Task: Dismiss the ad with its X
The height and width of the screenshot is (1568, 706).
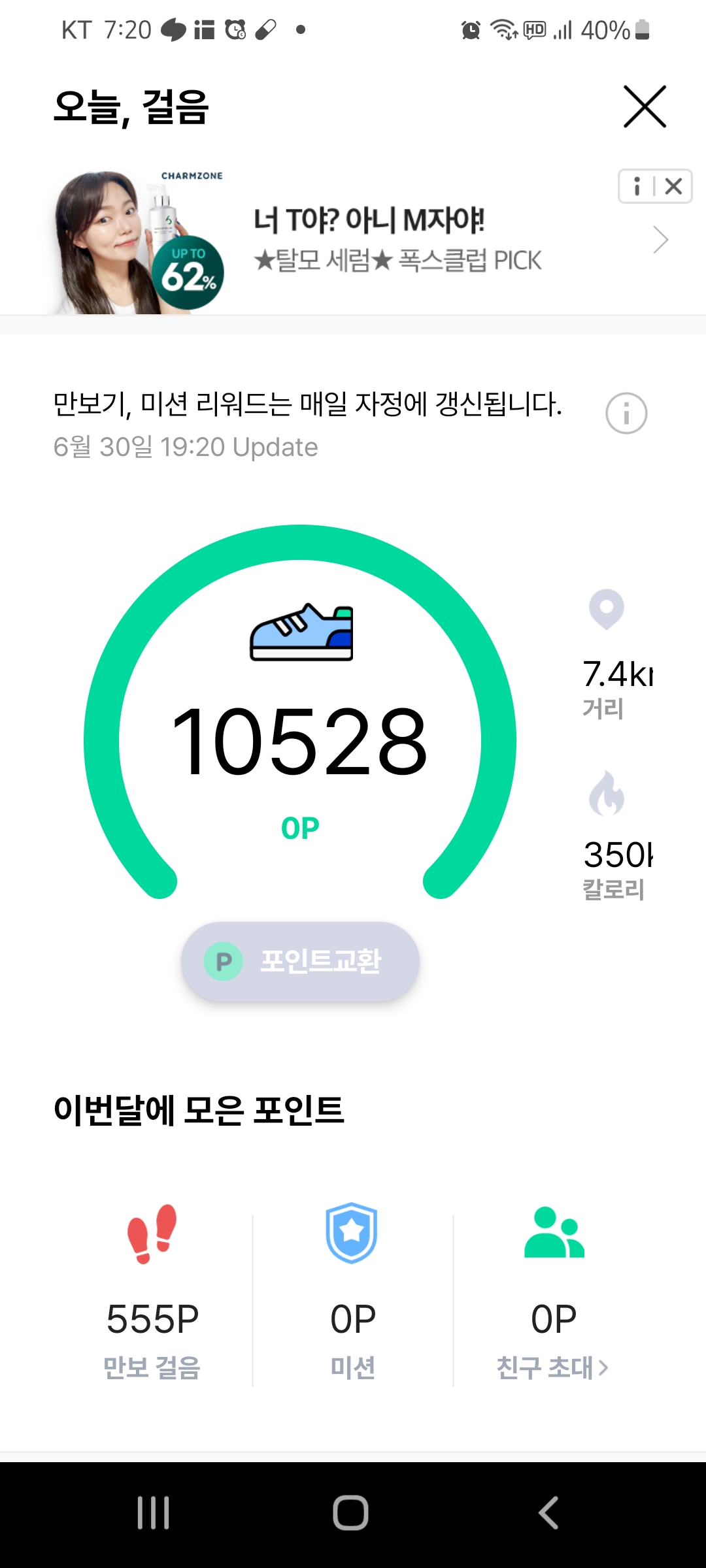Action: [x=673, y=187]
